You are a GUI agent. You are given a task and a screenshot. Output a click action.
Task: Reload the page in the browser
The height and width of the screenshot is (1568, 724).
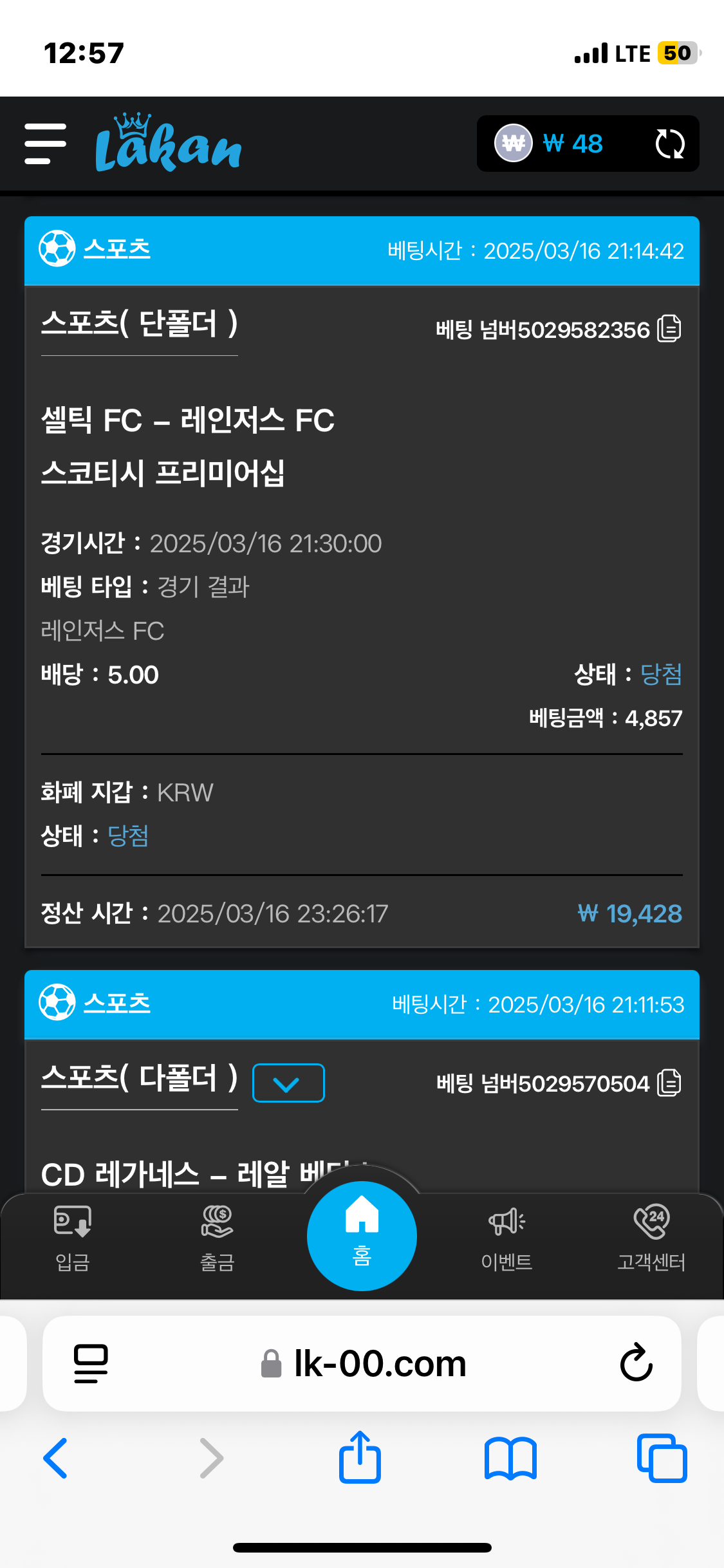coord(636,1363)
